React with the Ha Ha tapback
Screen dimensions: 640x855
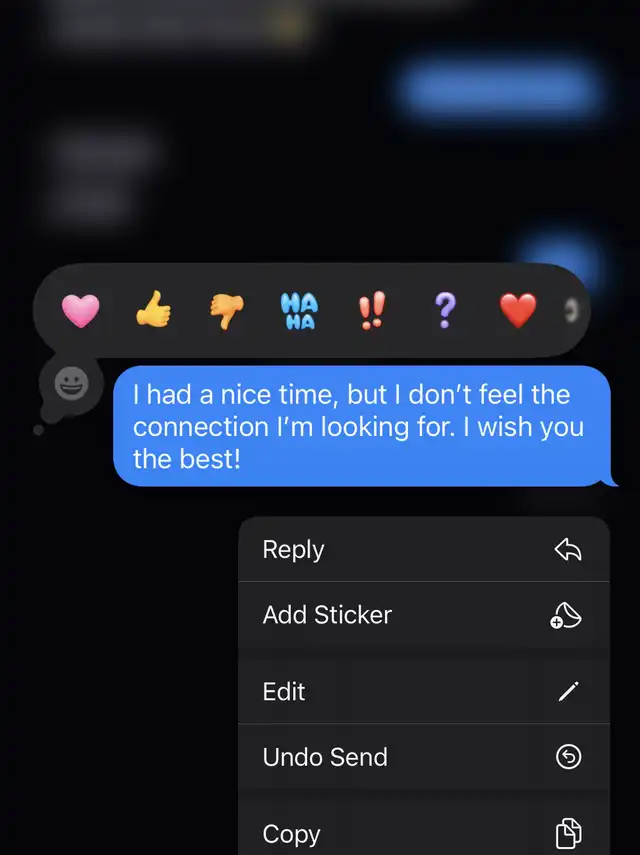click(x=299, y=311)
